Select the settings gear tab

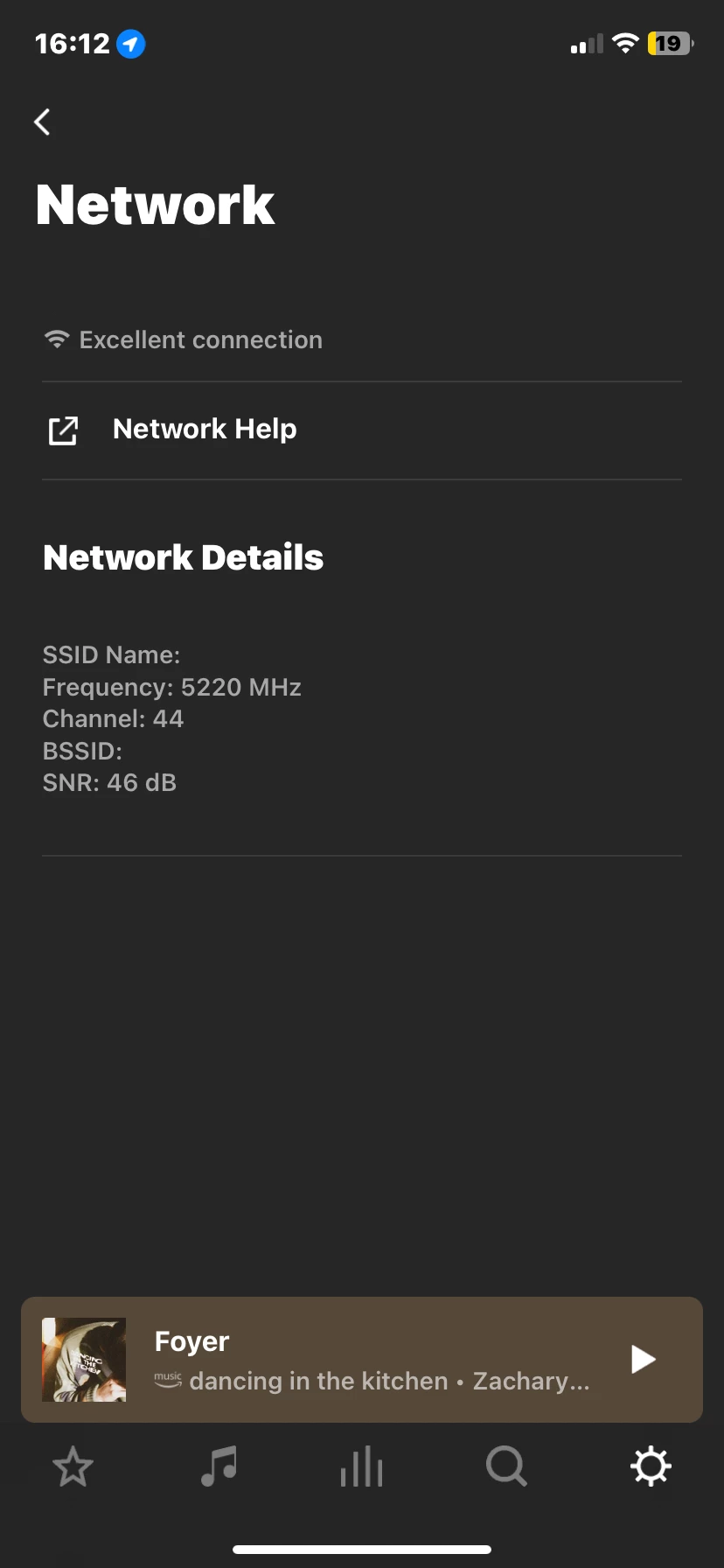(651, 1466)
